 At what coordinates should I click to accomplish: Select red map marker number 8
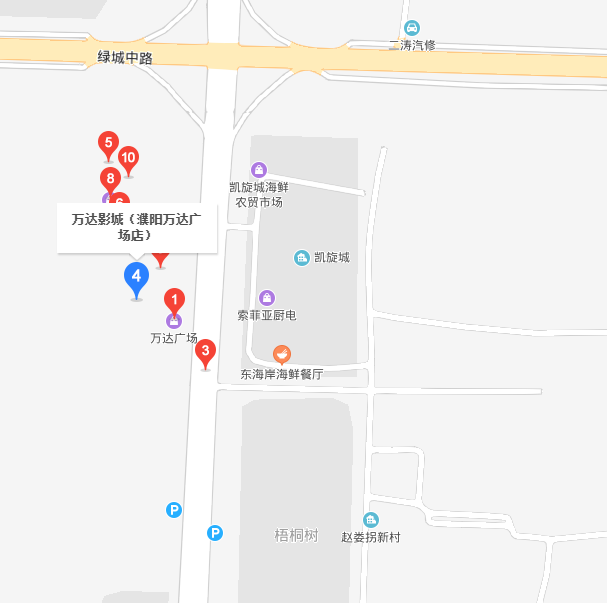(109, 180)
